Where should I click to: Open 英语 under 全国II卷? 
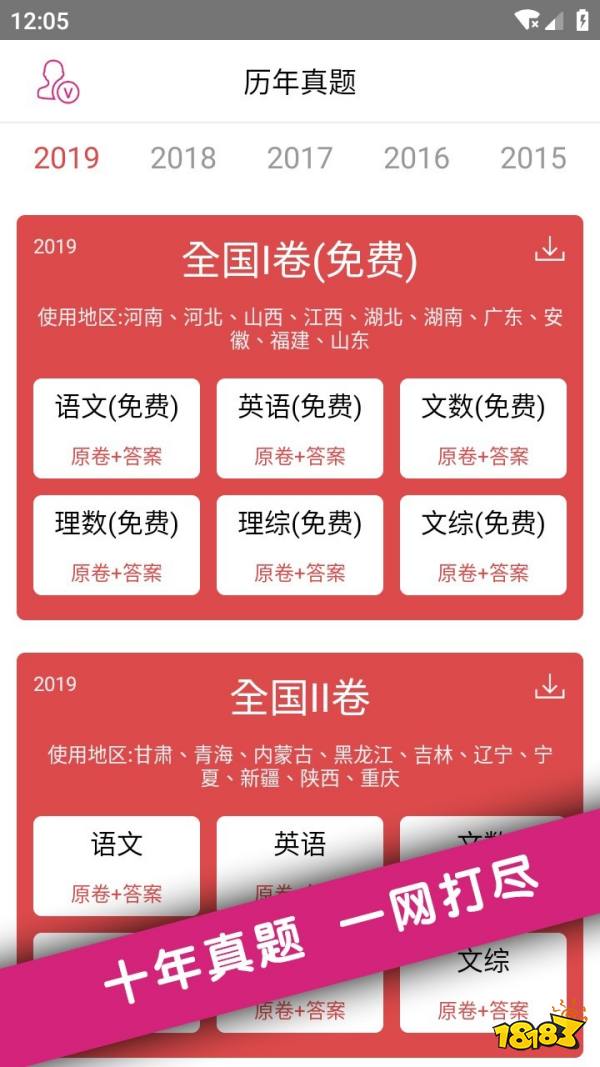pos(300,850)
